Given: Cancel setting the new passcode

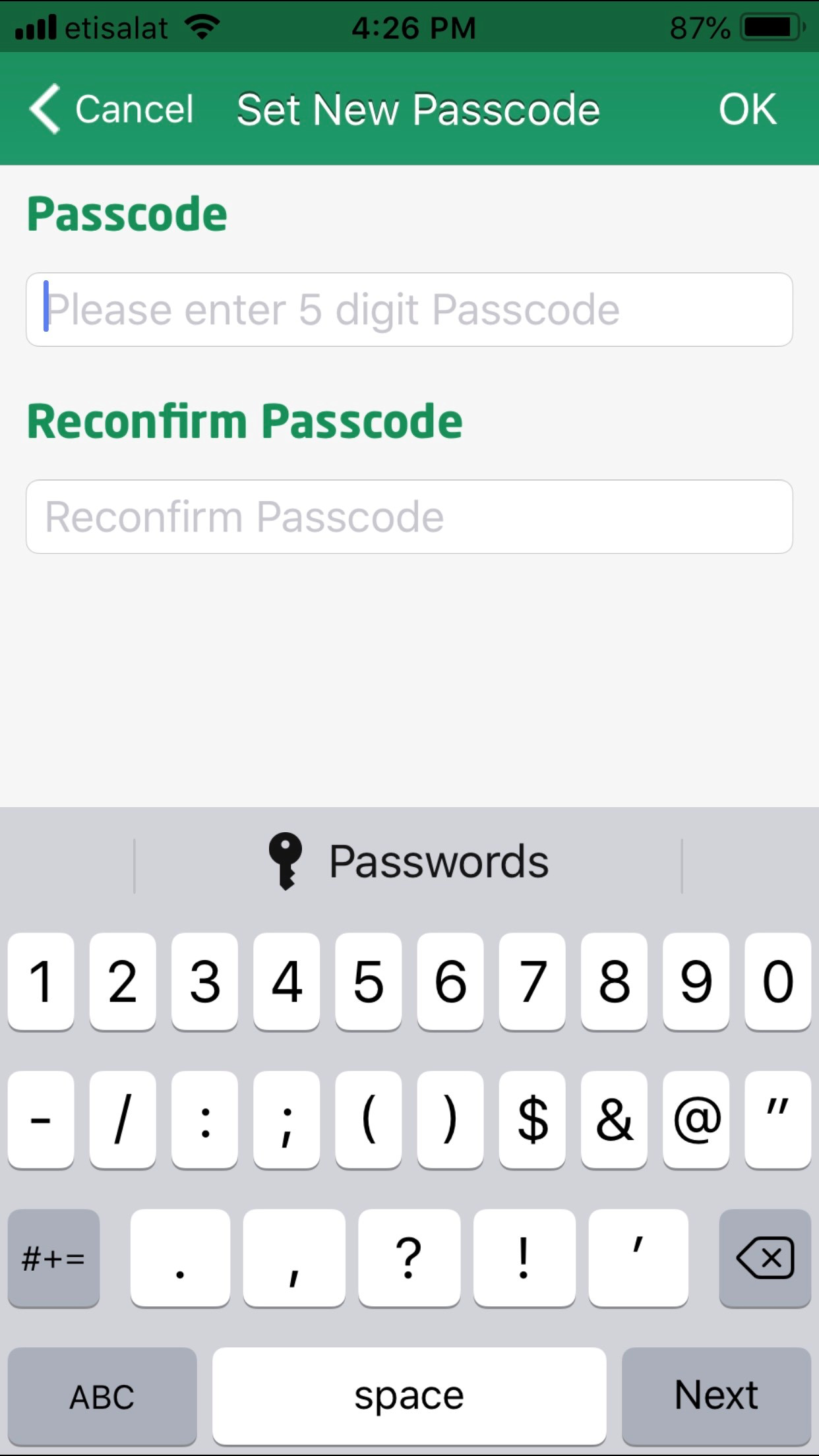Looking at the screenshot, I should (133, 109).
